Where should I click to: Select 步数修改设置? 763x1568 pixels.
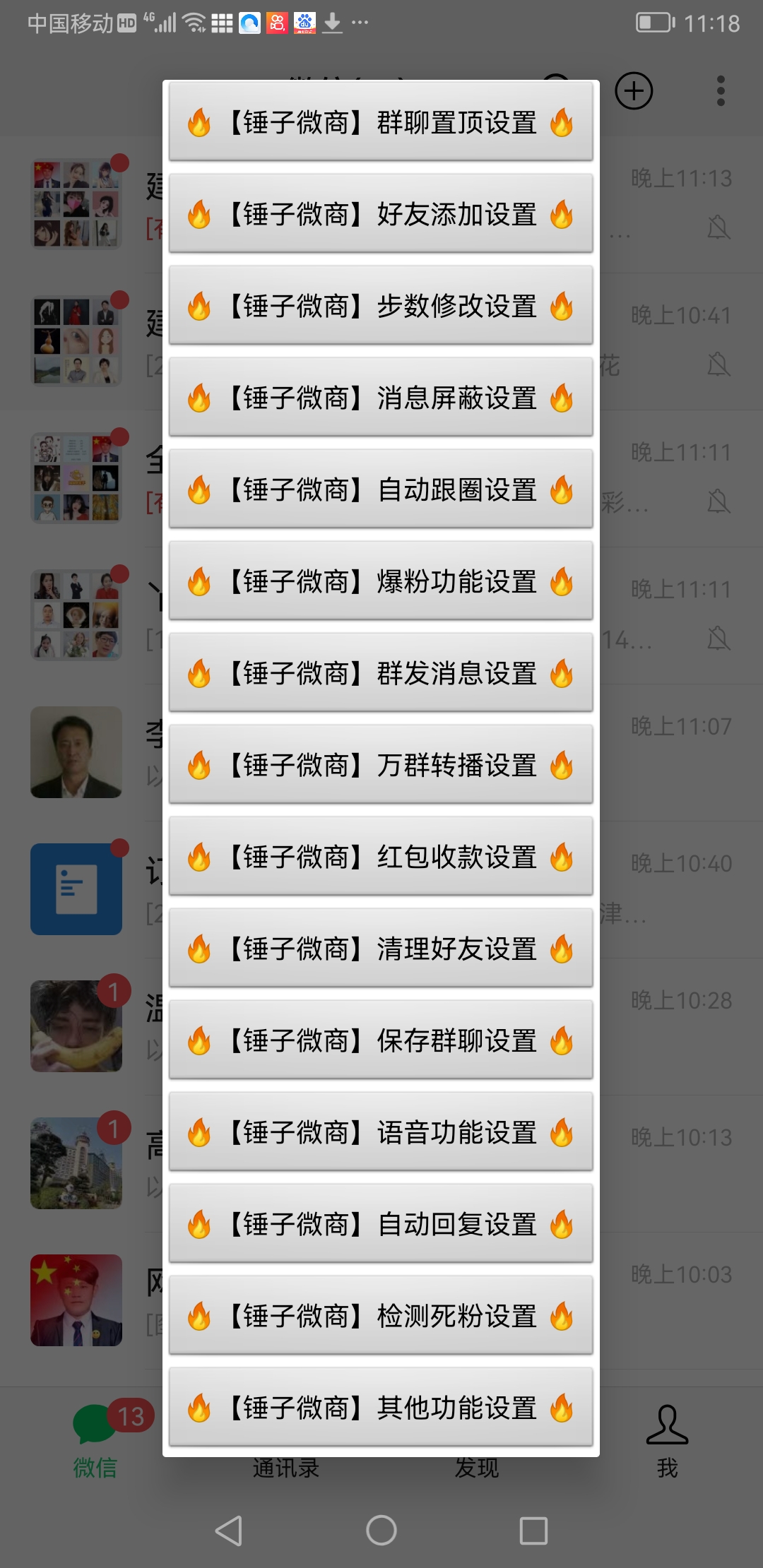coord(380,306)
